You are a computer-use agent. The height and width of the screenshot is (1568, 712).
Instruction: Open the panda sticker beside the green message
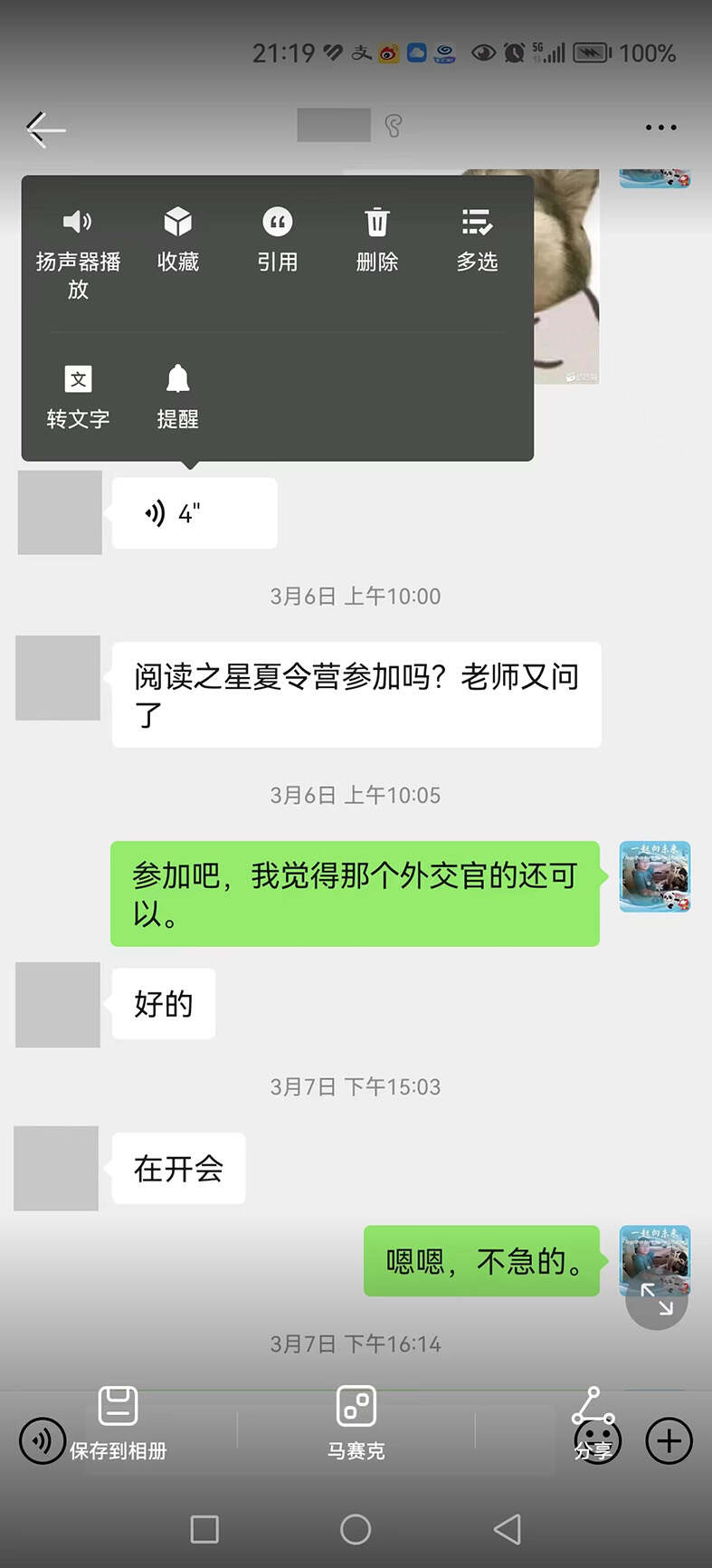point(653,875)
